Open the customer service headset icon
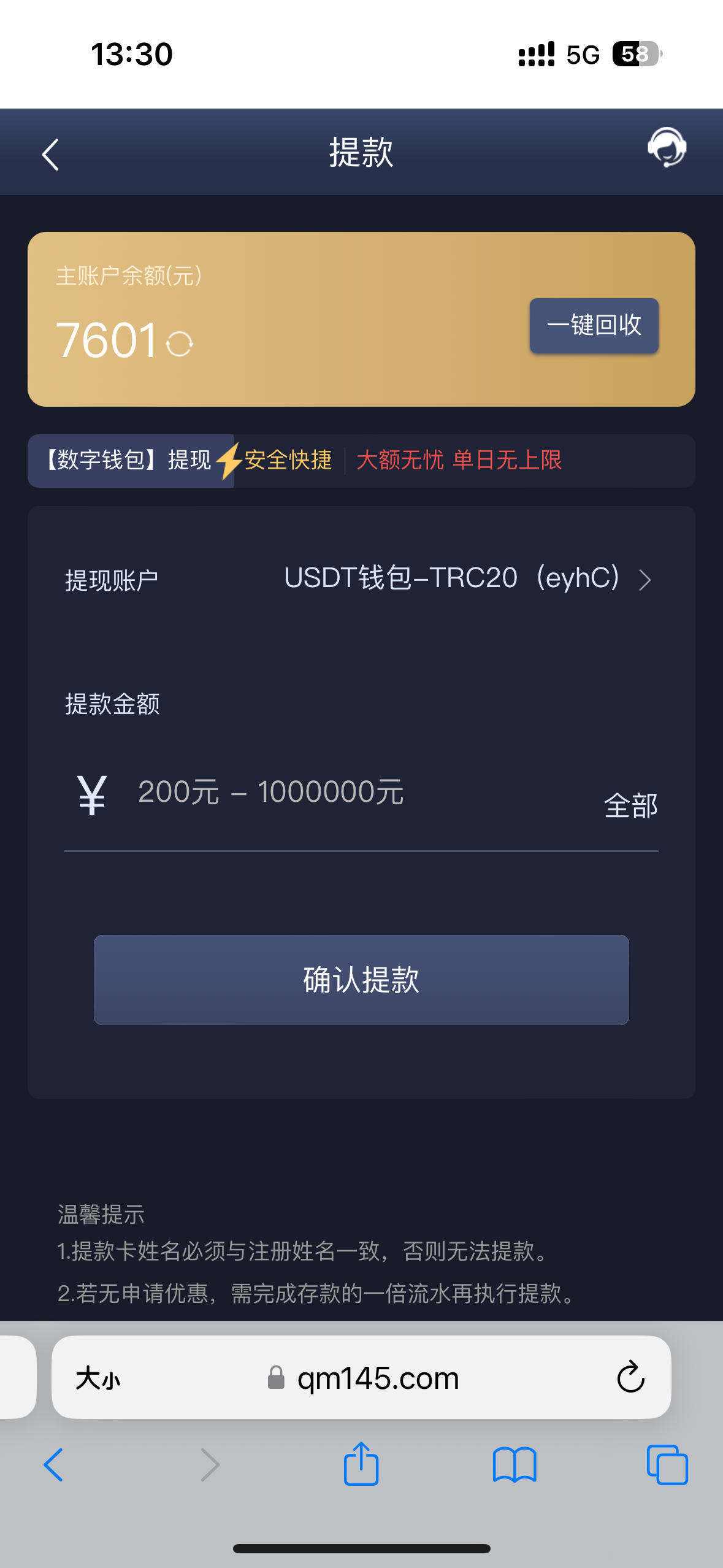 pos(667,148)
